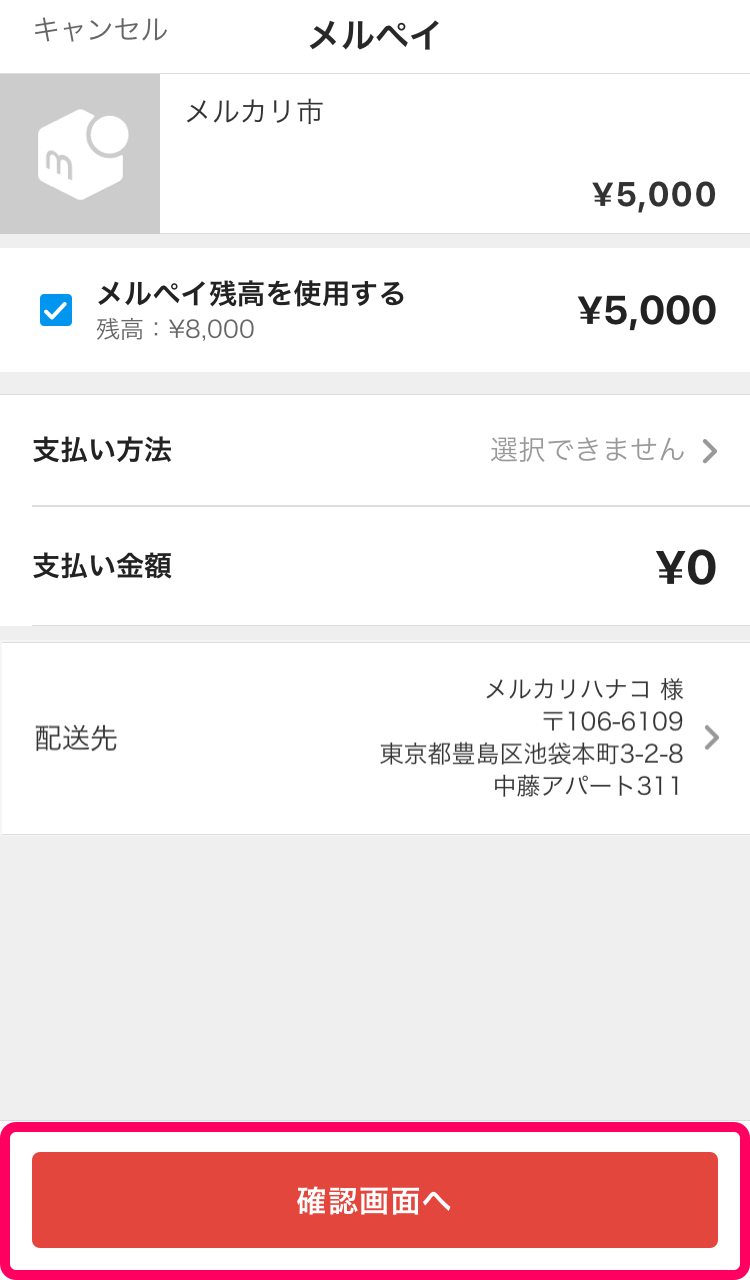
Task: Proceed with 確認画面へ button
Action: [x=375, y=1200]
